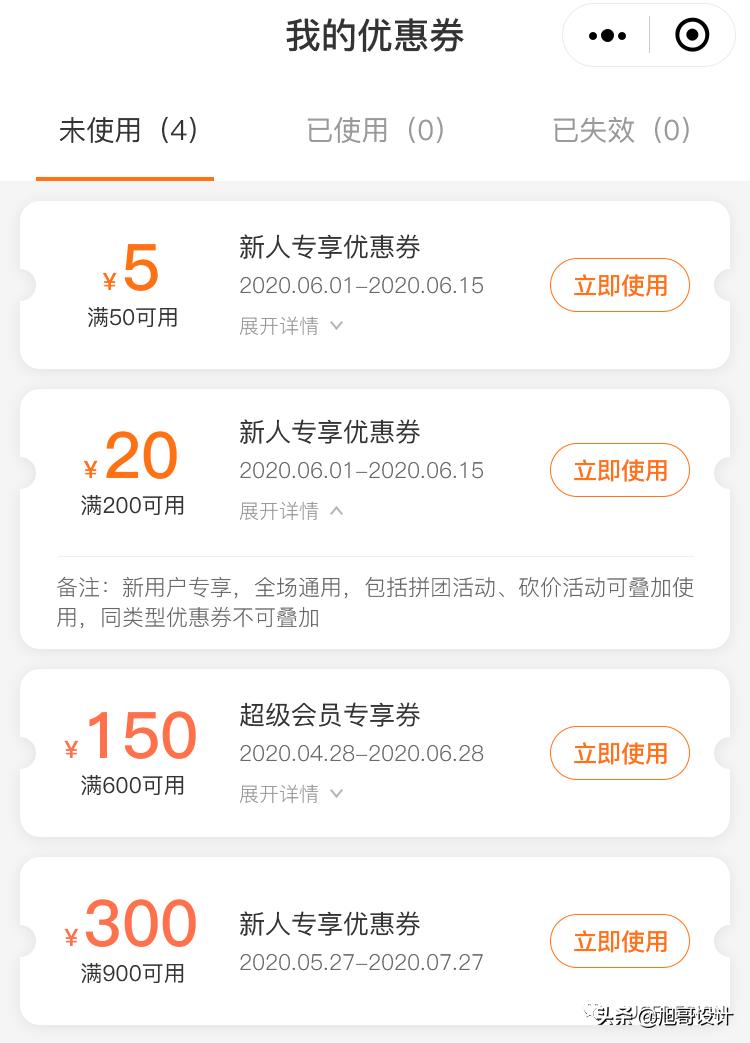Select the 未使用 (4) tab
Image resolution: width=750 pixels, height=1043 pixels.
[x=125, y=130]
